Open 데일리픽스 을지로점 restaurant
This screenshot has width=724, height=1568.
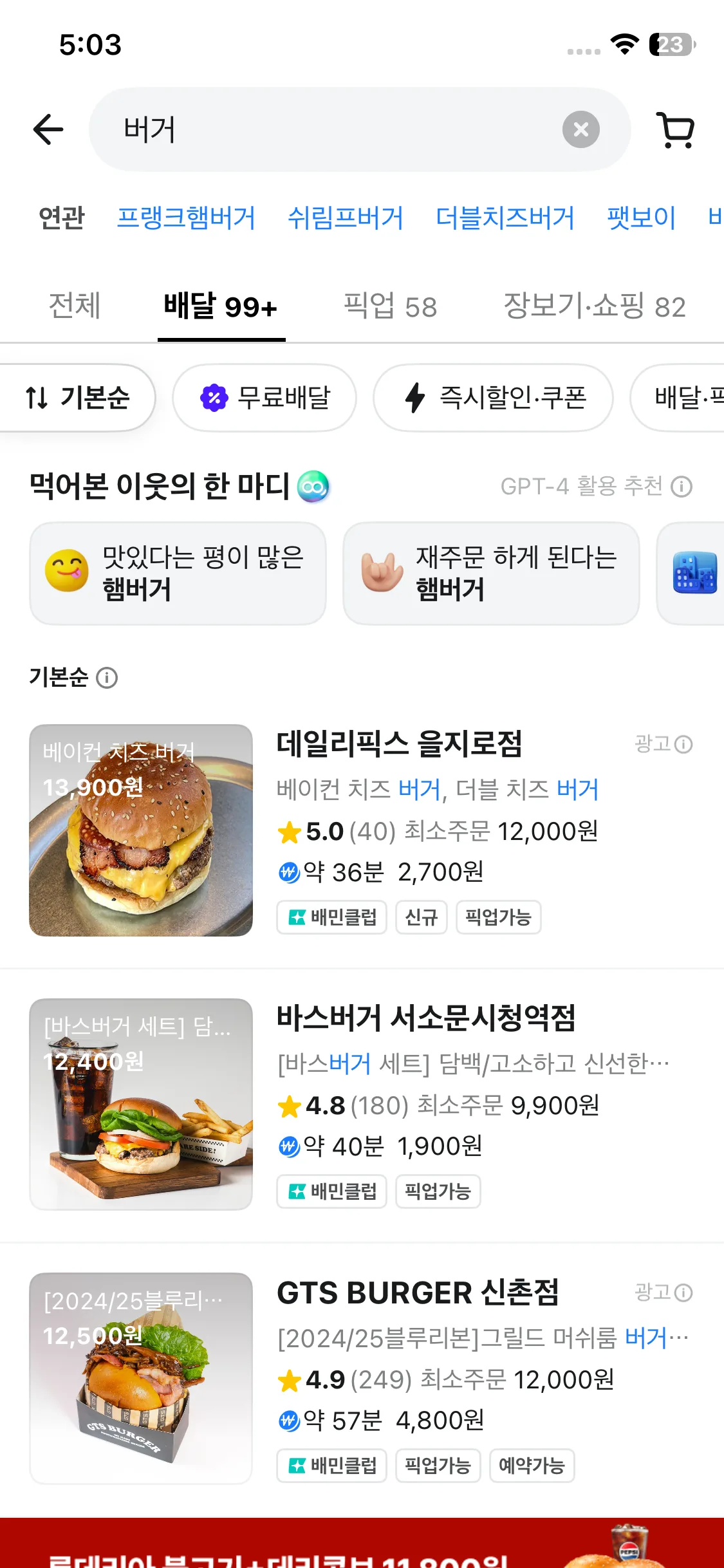399,744
